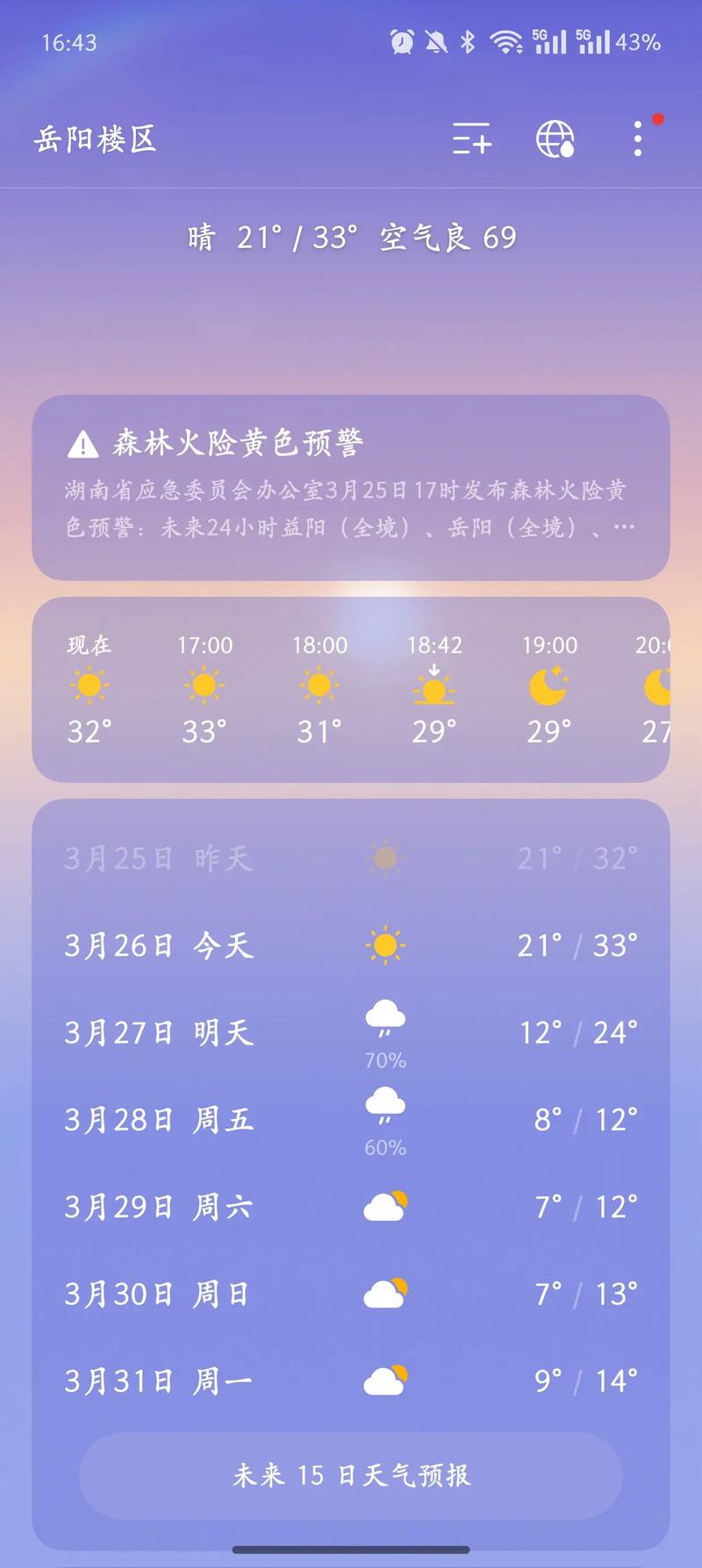Select the 现在 hourly forecast column
Screen dimensions: 702x1568
tap(87, 688)
